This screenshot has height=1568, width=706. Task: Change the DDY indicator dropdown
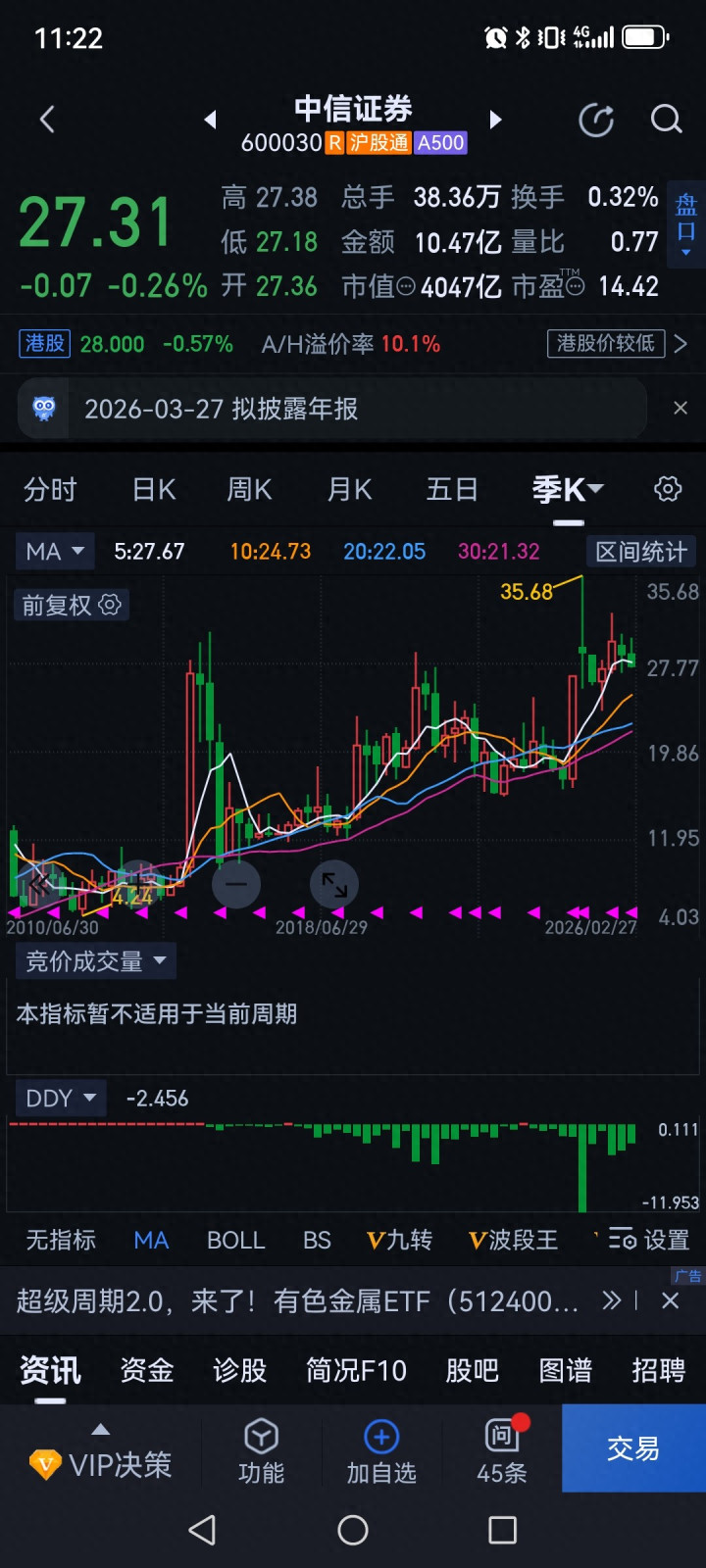pyautogui.click(x=60, y=1098)
